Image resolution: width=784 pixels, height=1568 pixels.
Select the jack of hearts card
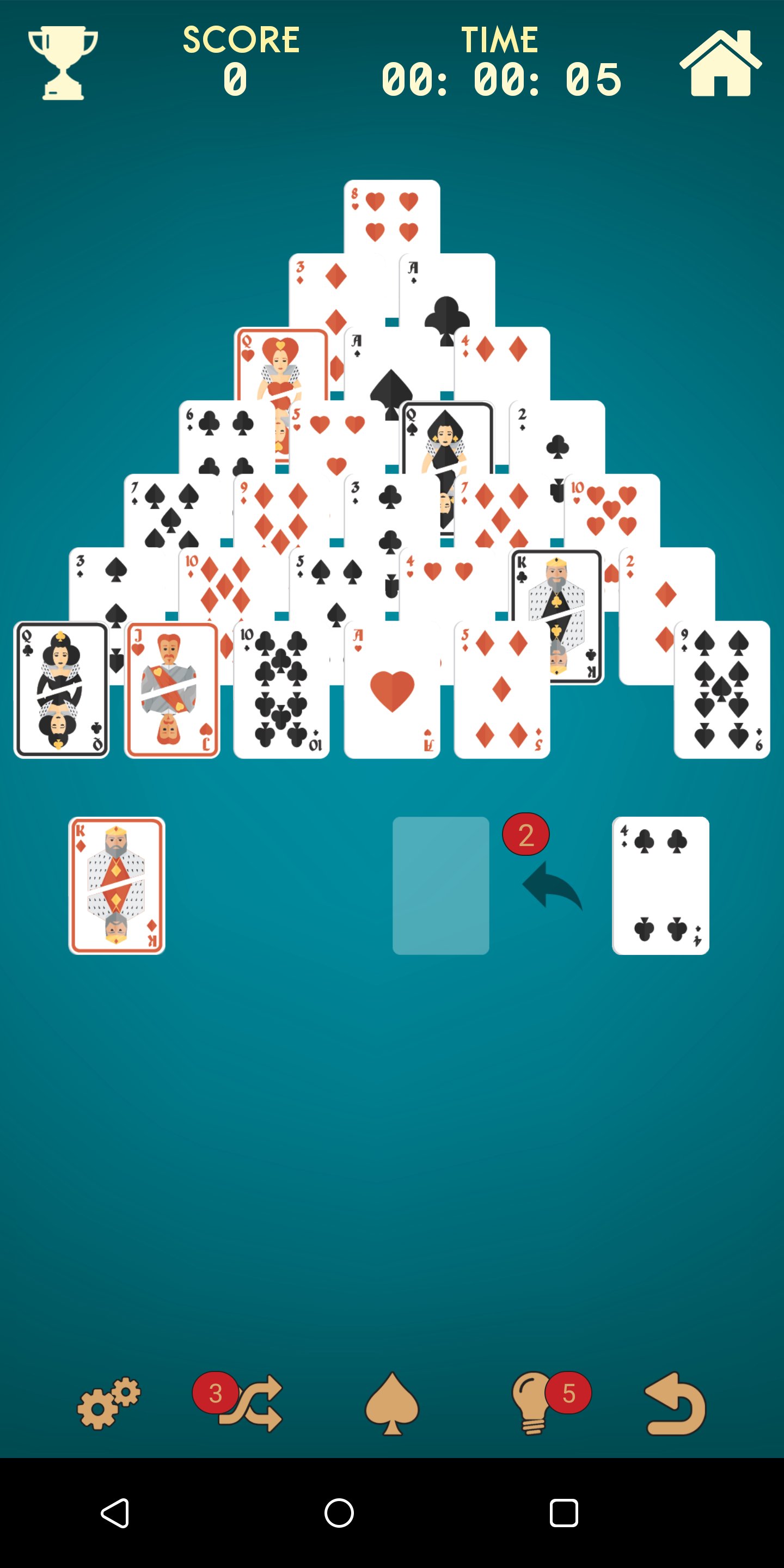[x=171, y=690]
